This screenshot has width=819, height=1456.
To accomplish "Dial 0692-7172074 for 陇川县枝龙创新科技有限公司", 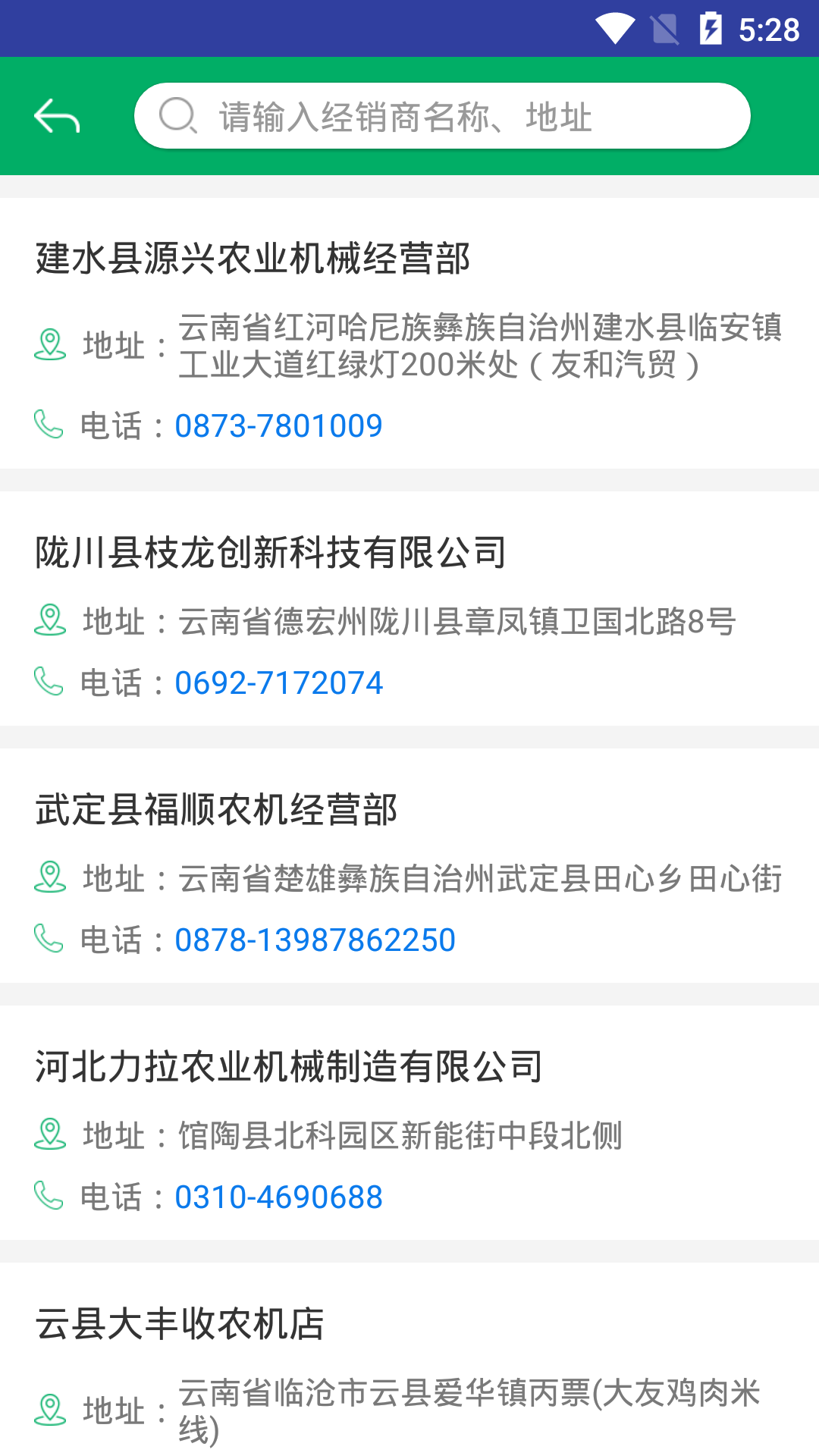I will click(x=278, y=683).
